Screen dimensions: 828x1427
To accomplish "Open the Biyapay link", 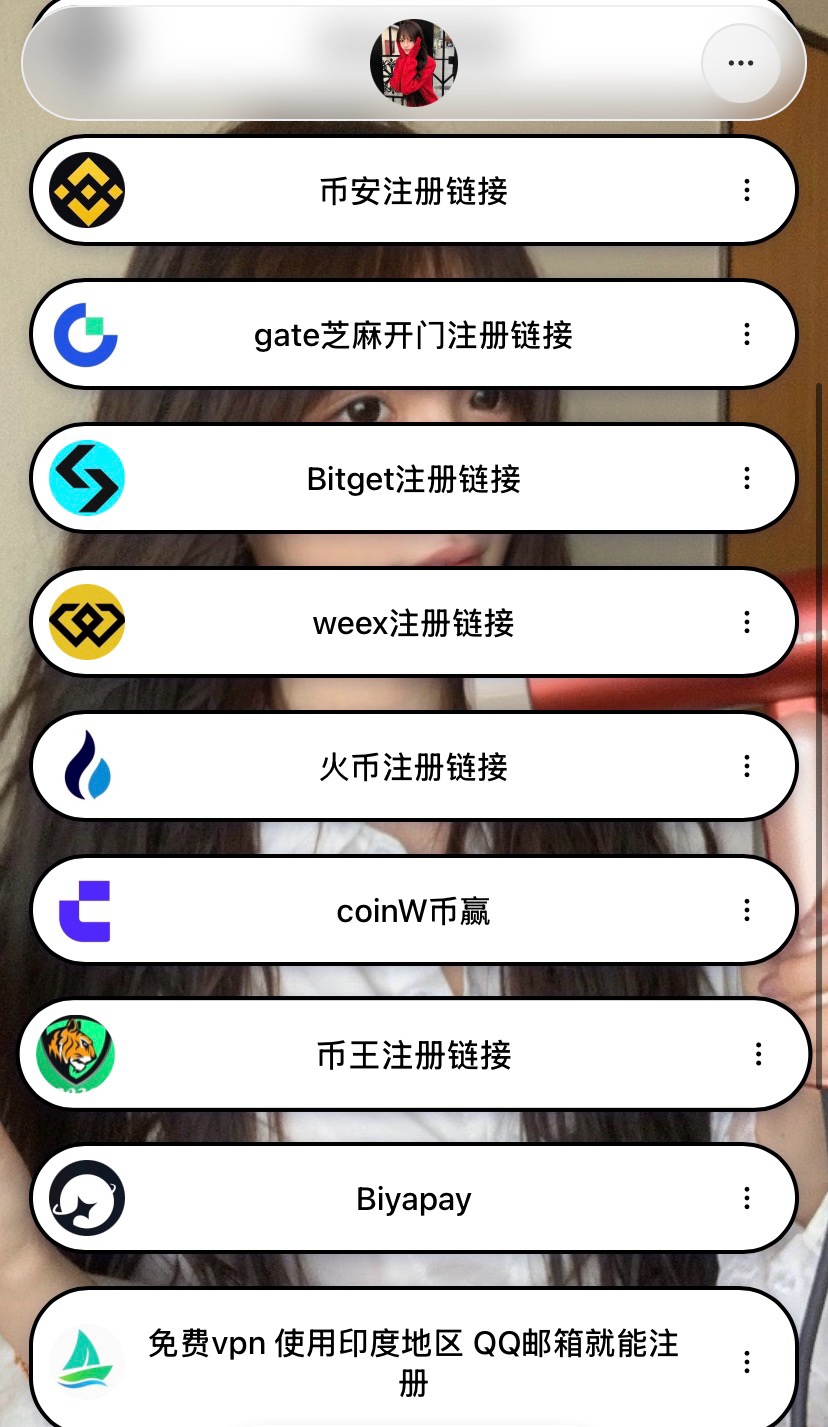I will (413, 1198).
